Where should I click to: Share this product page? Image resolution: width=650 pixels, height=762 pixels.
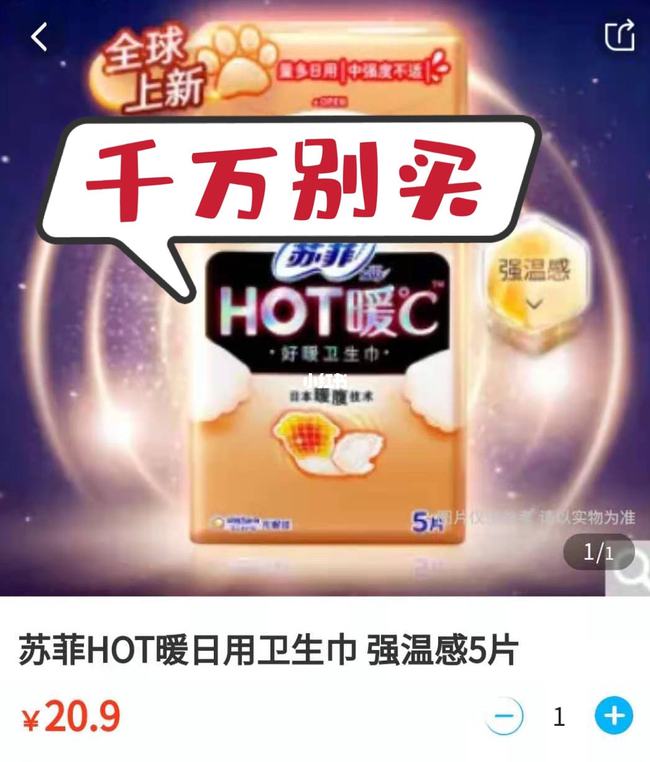pos(619,36)
